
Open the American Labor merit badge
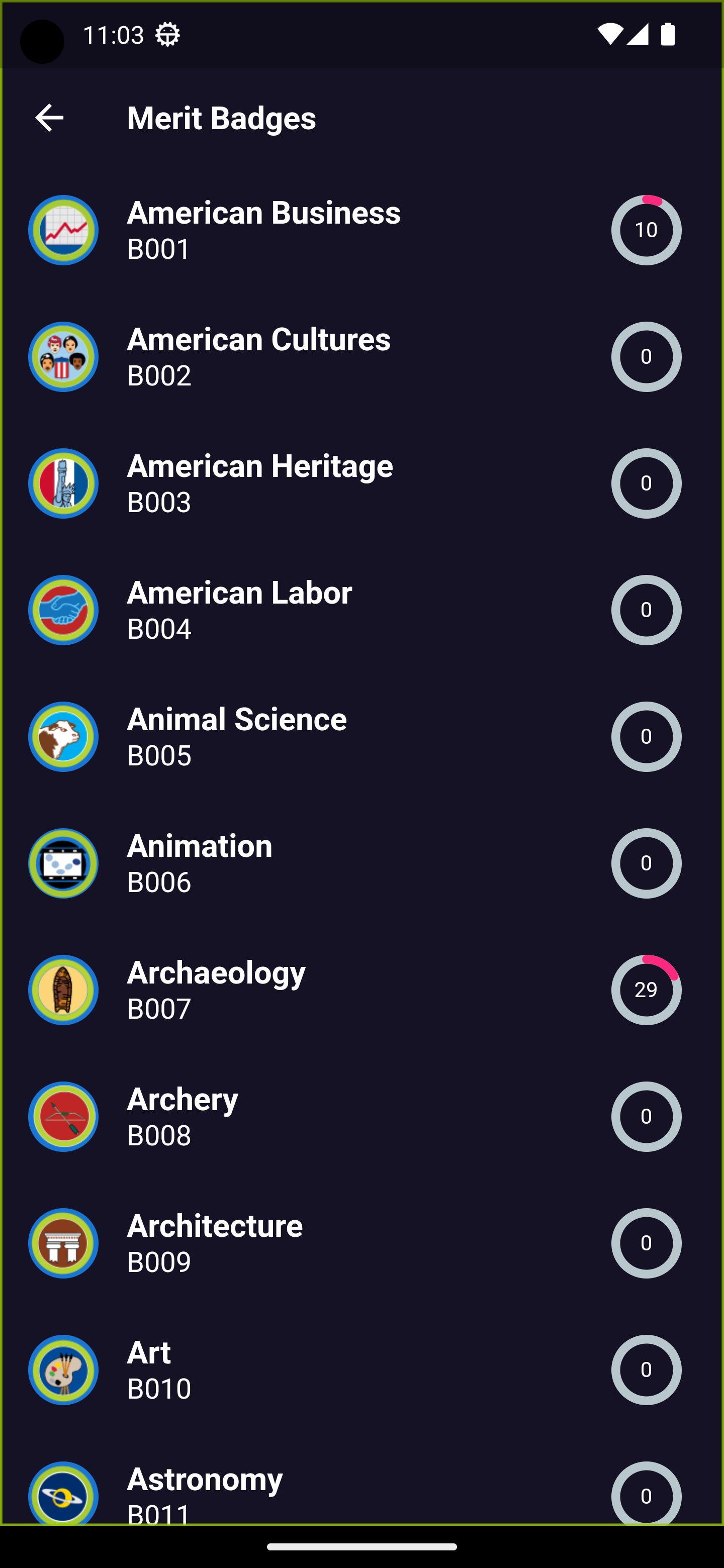tap(361, 610)
